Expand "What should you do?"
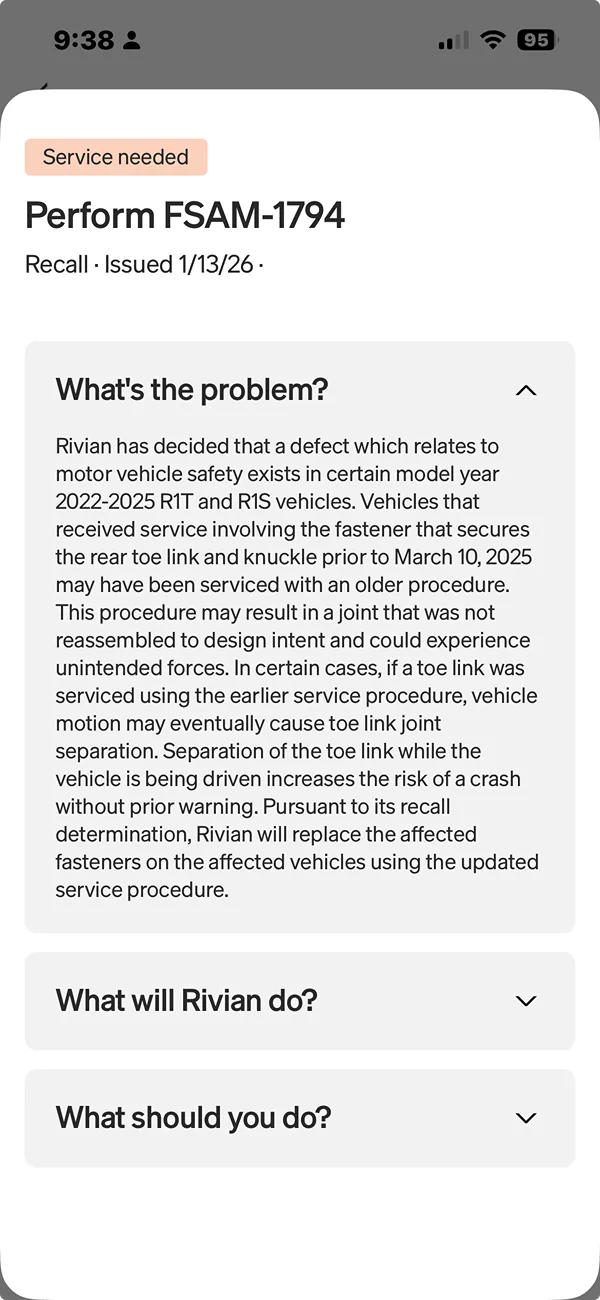Viewport: 600px width, 1300px height. (300, 1117)
